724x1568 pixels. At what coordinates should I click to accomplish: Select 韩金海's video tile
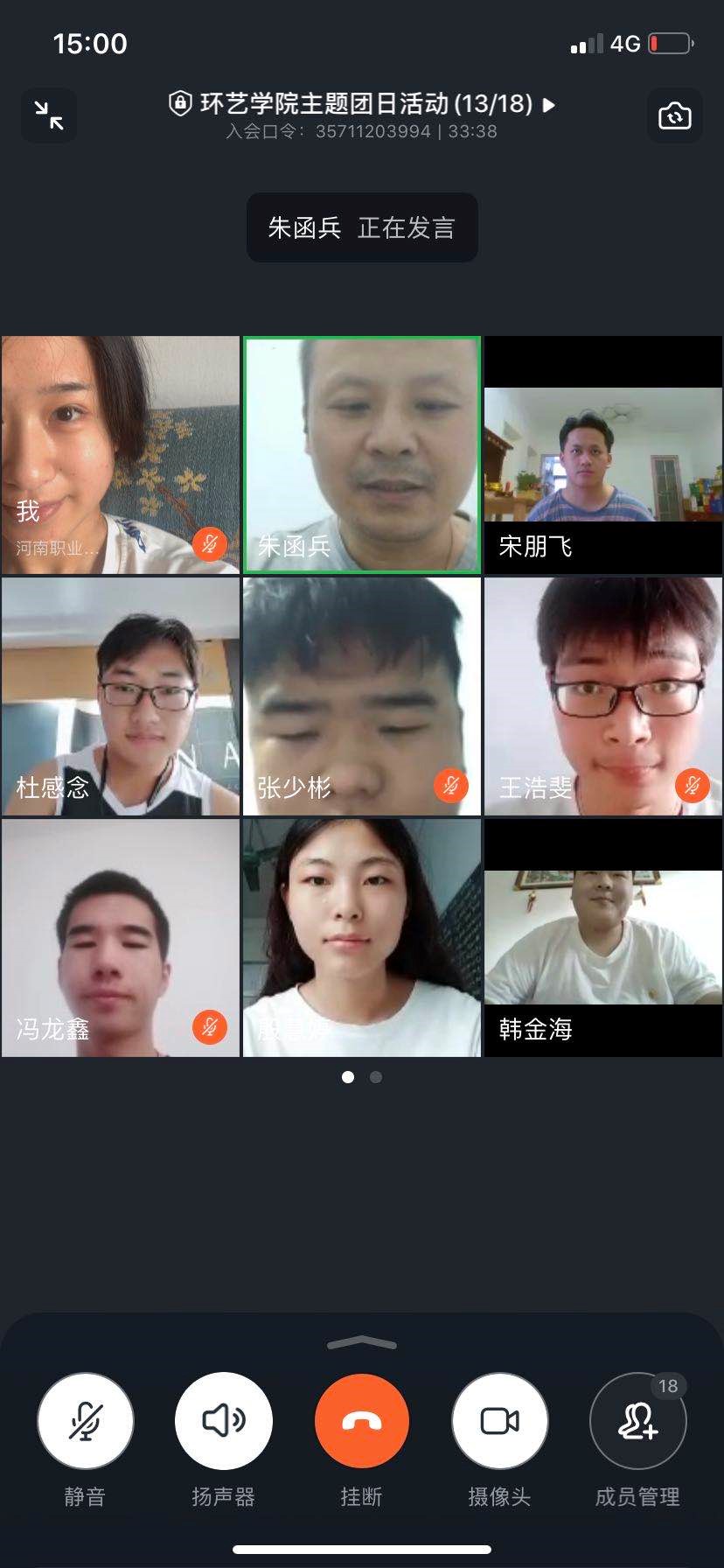(x=603, y=938)
